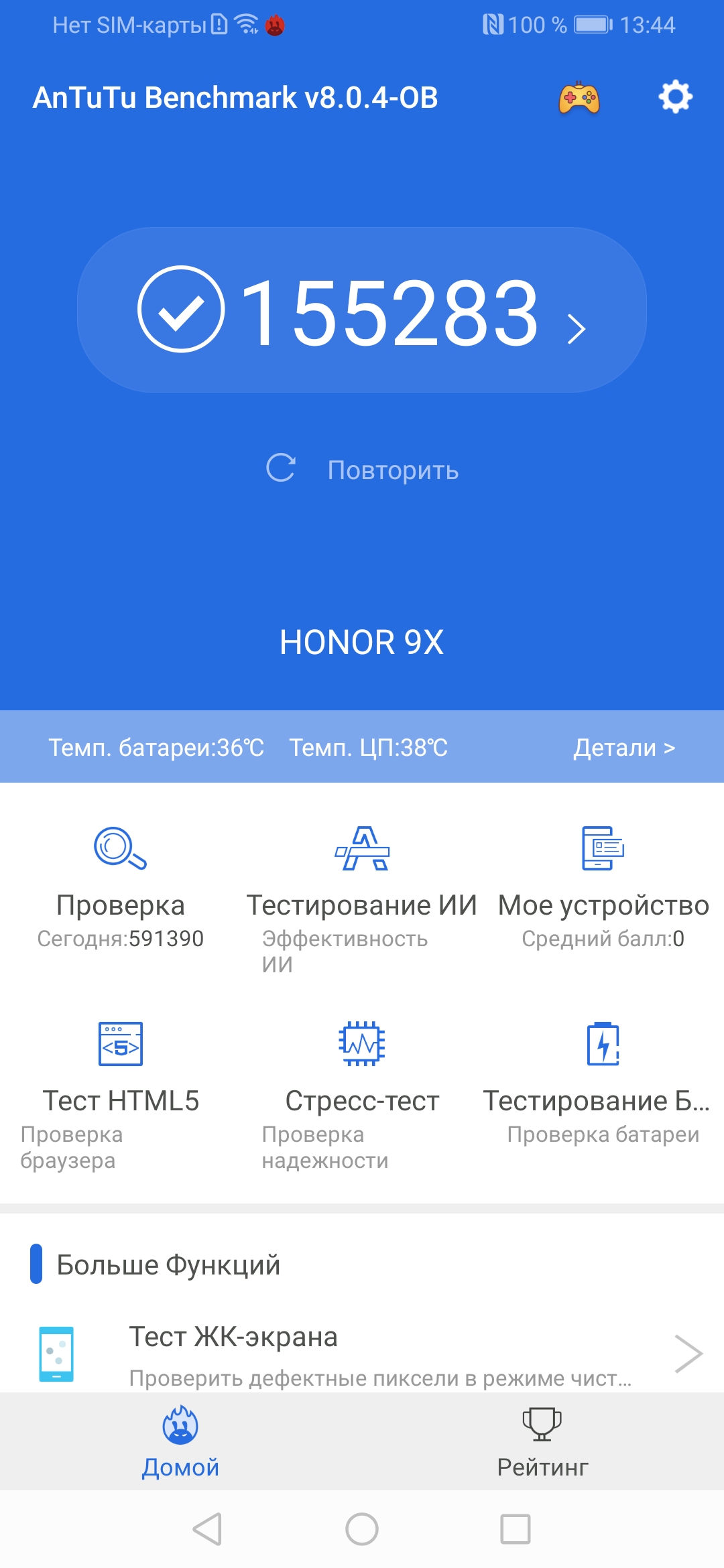Screen dimensions: 724x1568
Task: Launch Тест HTML5 browser check
Action: [x=121, y=1079]
